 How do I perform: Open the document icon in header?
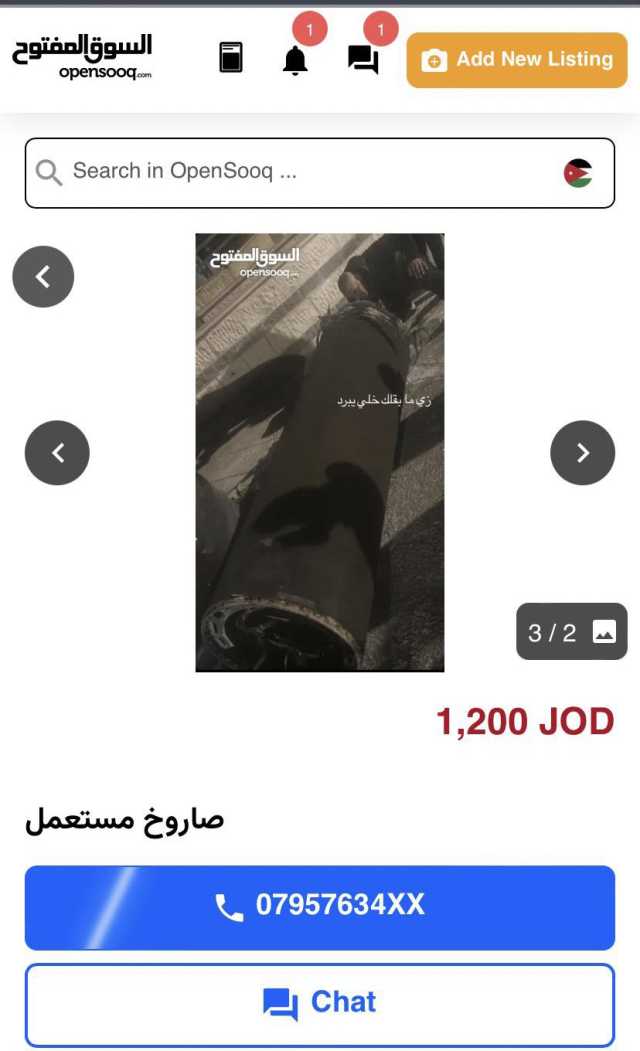[x=231, y=58]
